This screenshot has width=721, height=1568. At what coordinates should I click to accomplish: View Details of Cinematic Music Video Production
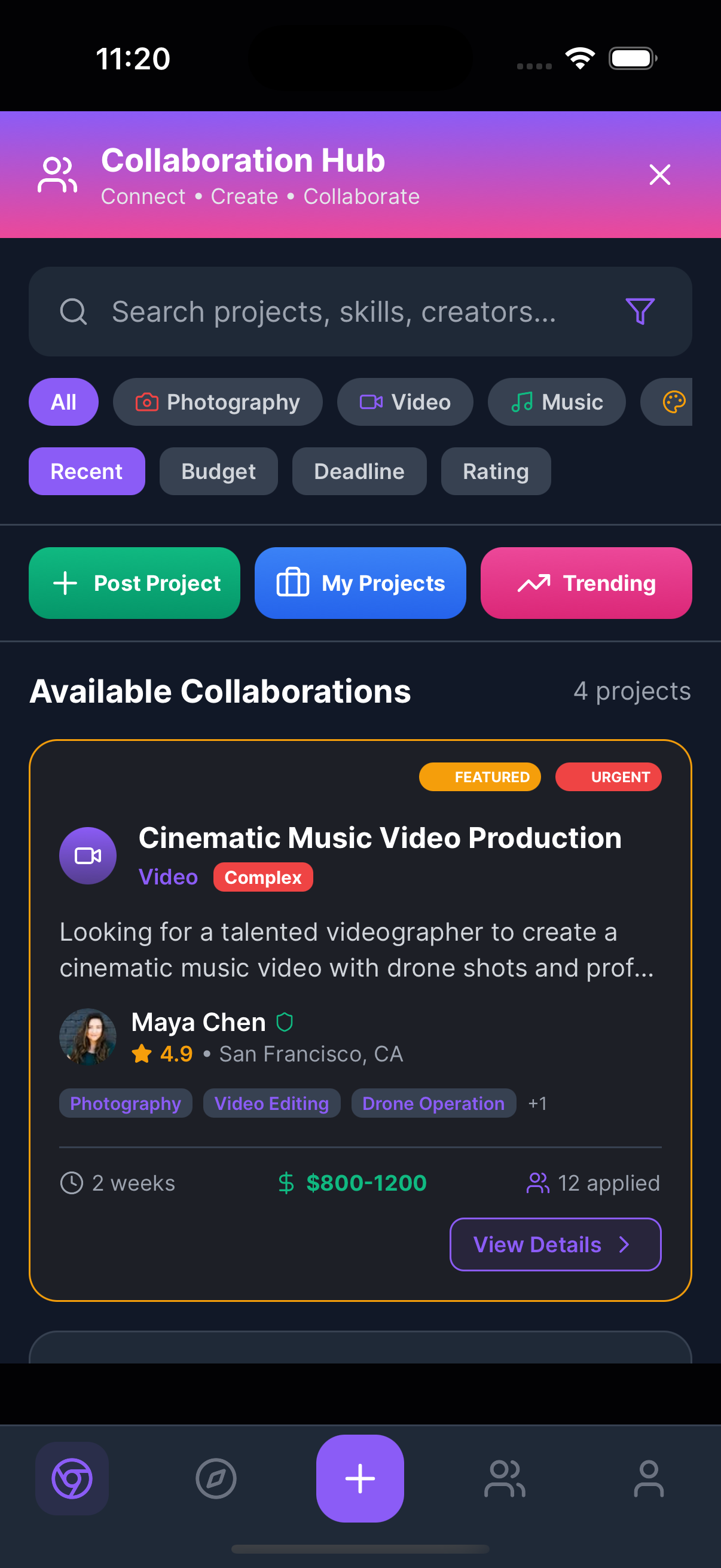(x=555, y=1244)
